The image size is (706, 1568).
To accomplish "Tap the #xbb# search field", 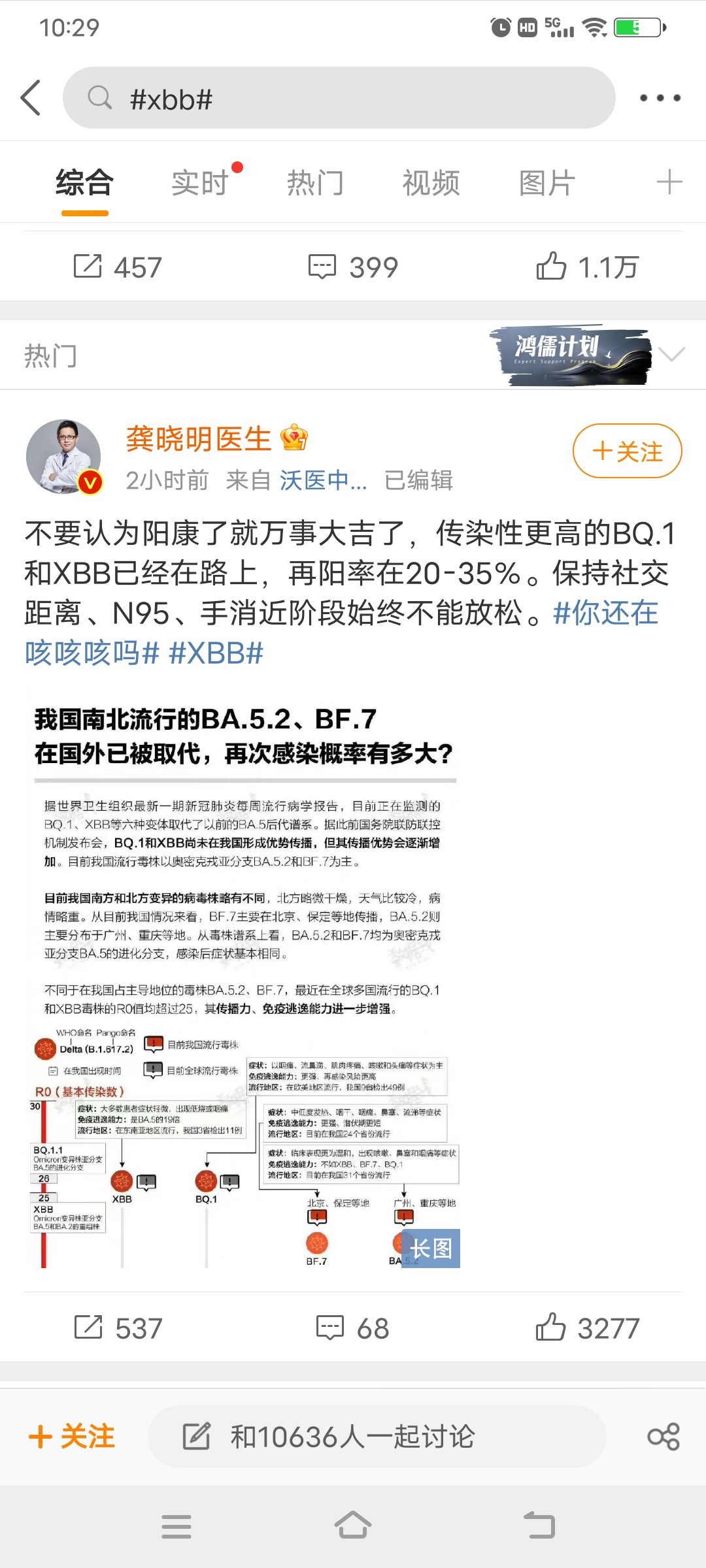I will tap(339, 98).
